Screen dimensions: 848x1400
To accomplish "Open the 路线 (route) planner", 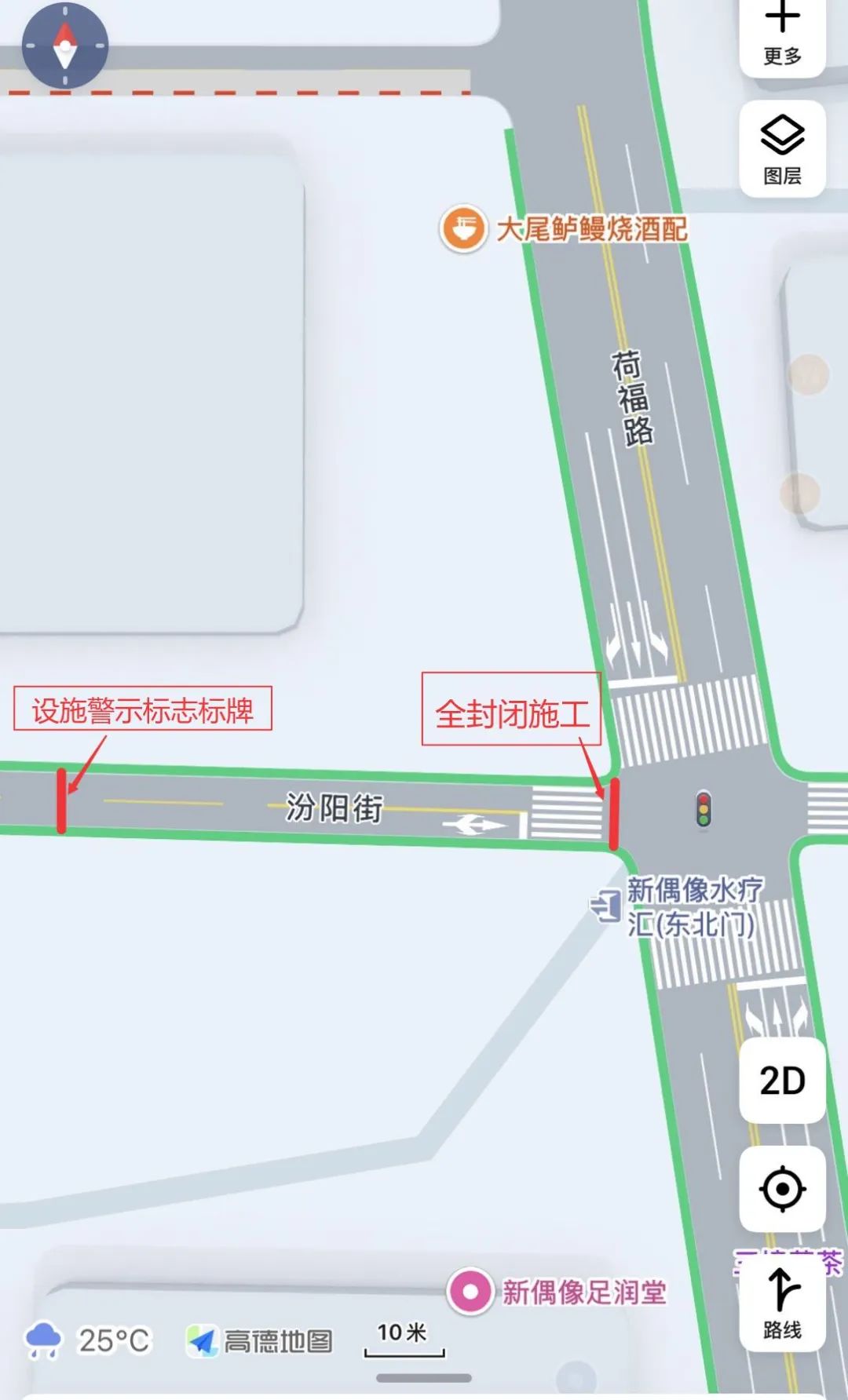I will [782, 1304].
